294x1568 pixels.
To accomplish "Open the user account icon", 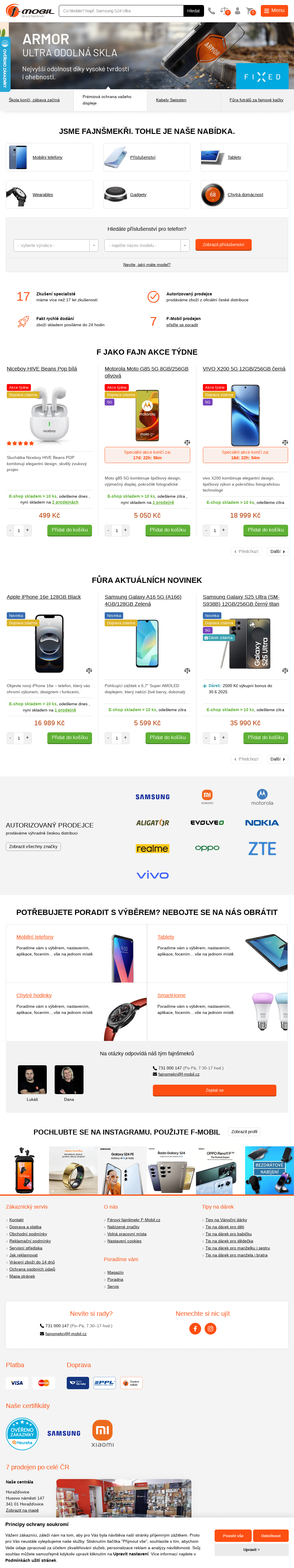I will pos(237,11).
